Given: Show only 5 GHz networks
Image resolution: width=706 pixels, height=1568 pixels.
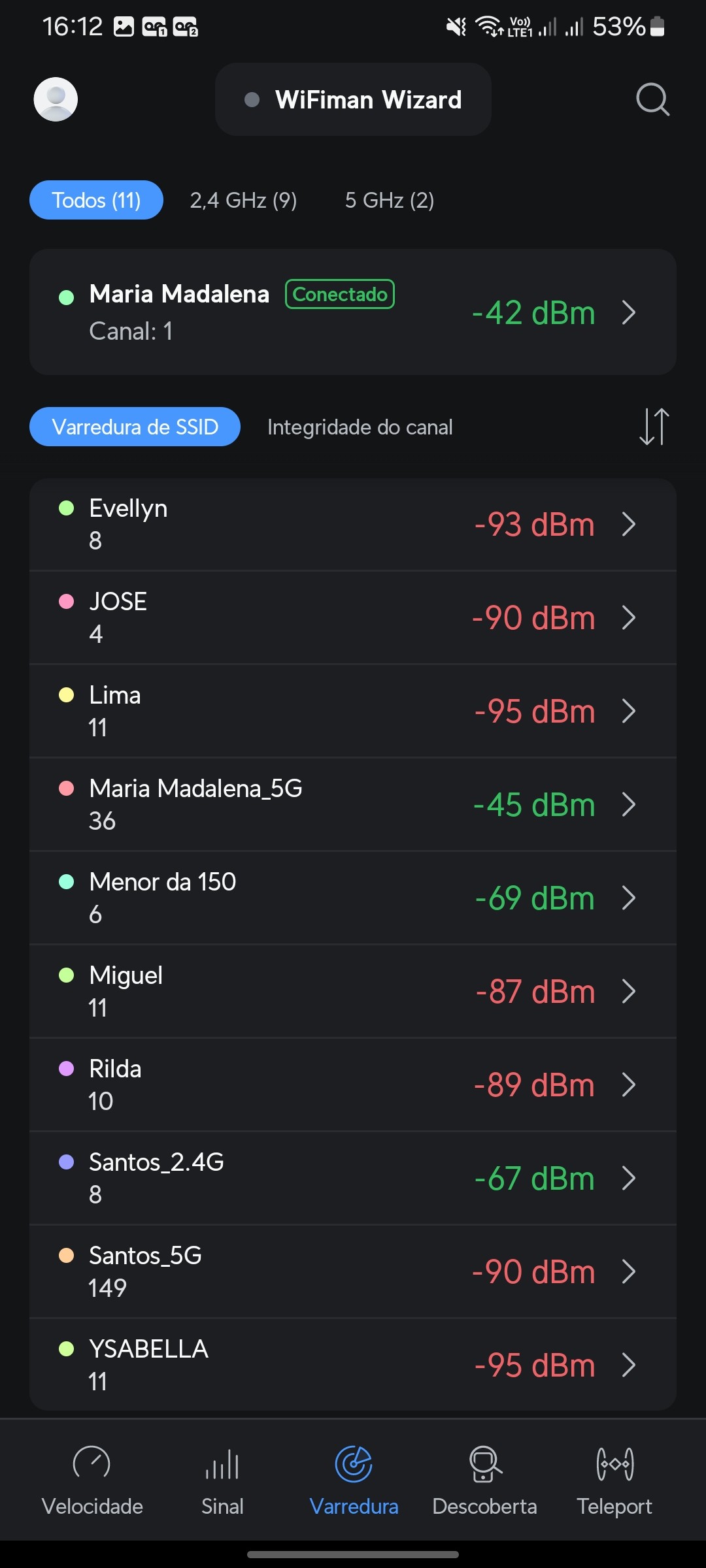Looking at the screenshot, I should [390, 200].
